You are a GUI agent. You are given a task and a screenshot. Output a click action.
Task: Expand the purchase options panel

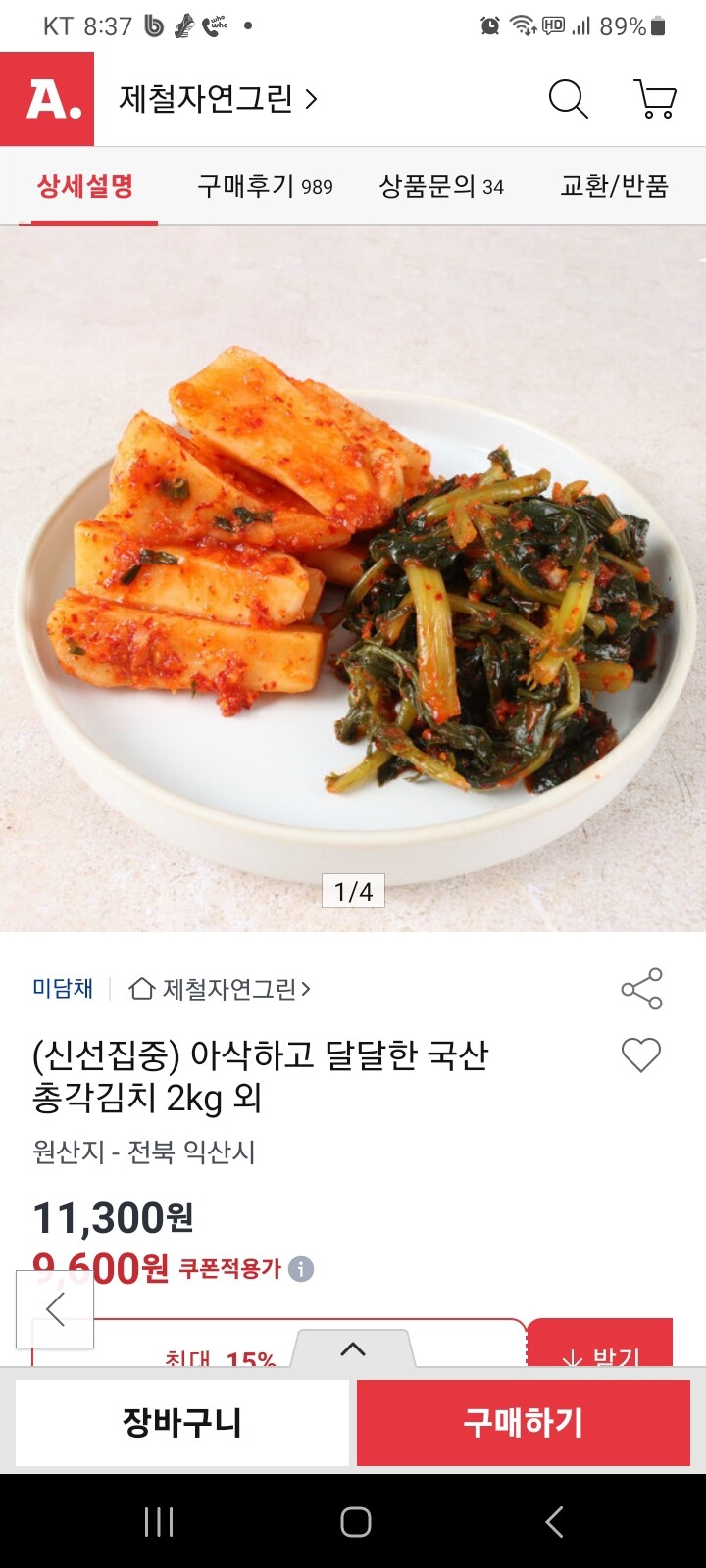pos(353,1348)
